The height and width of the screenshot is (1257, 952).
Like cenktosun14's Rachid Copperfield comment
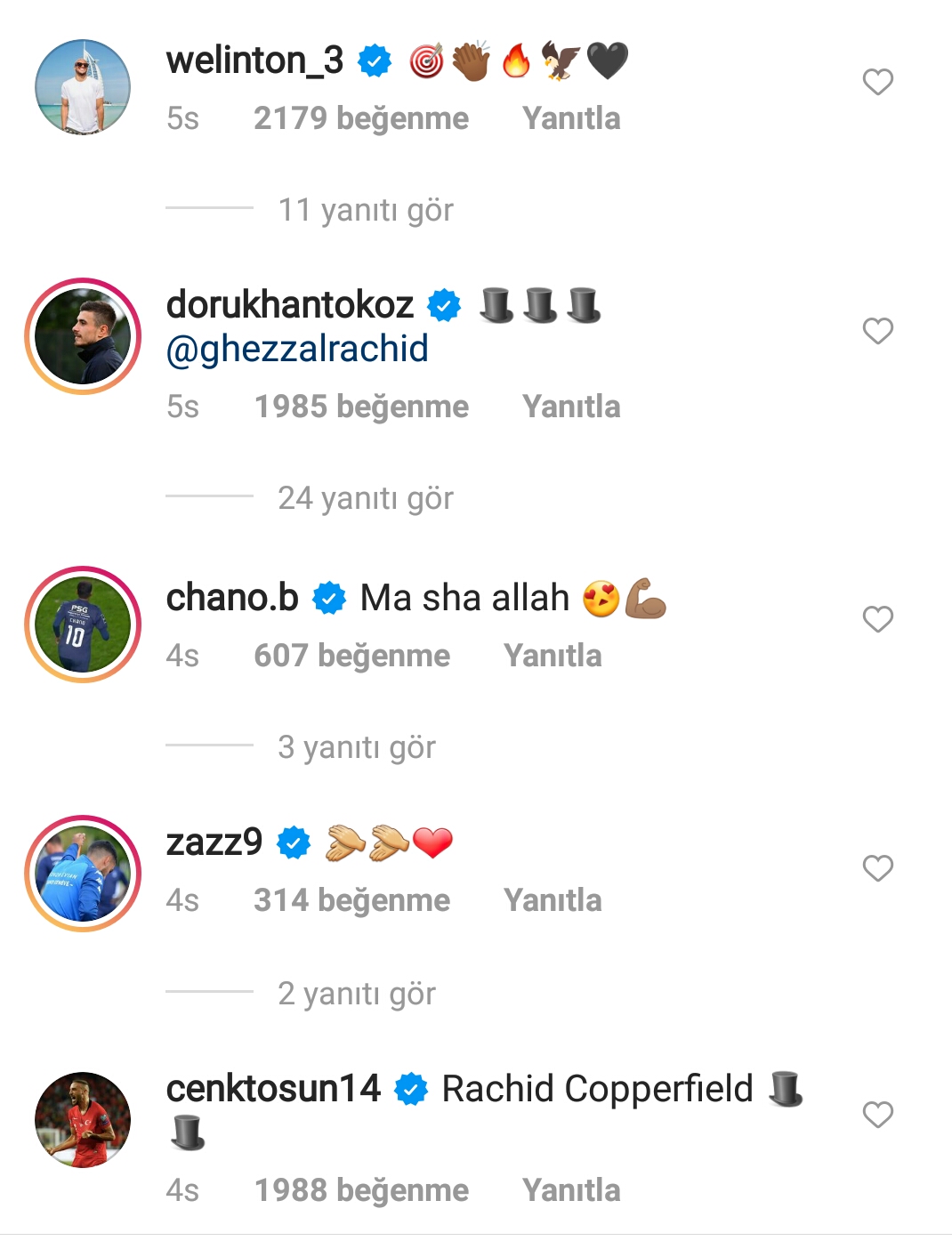click(877, 1115)
